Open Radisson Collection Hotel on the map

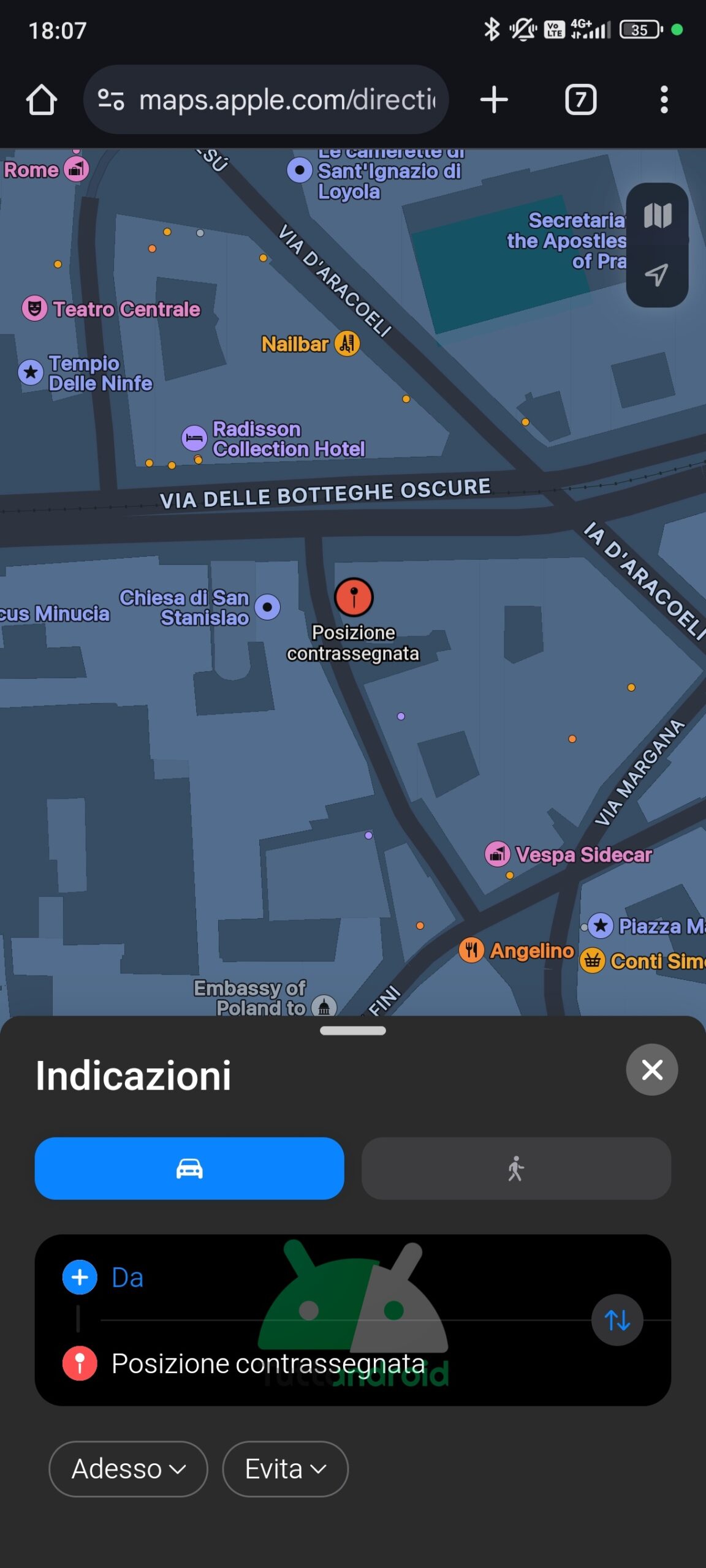click(x=194, y=438)
